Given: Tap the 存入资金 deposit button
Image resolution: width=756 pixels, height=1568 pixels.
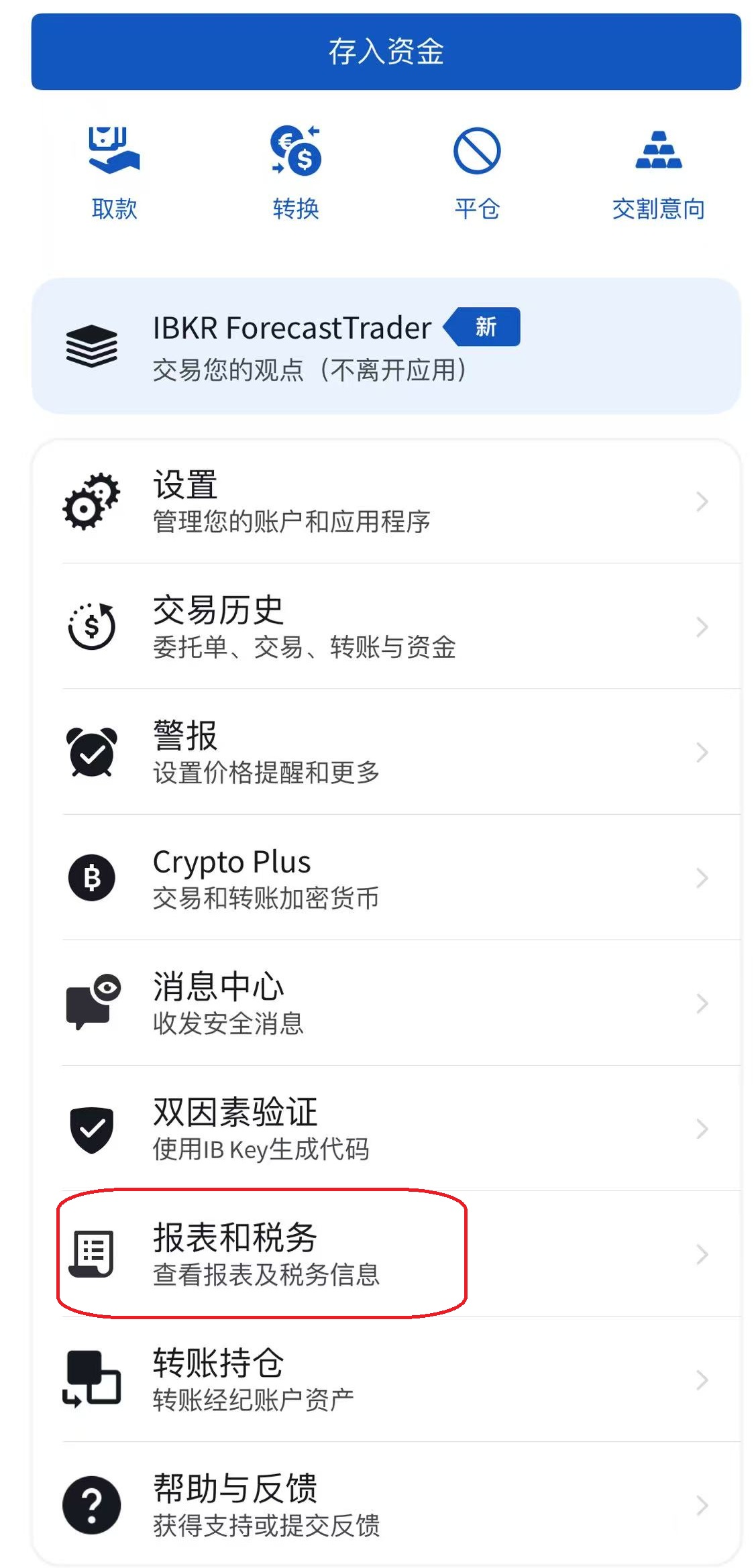Looking at the screenshot, I should [x=386, y=52].
